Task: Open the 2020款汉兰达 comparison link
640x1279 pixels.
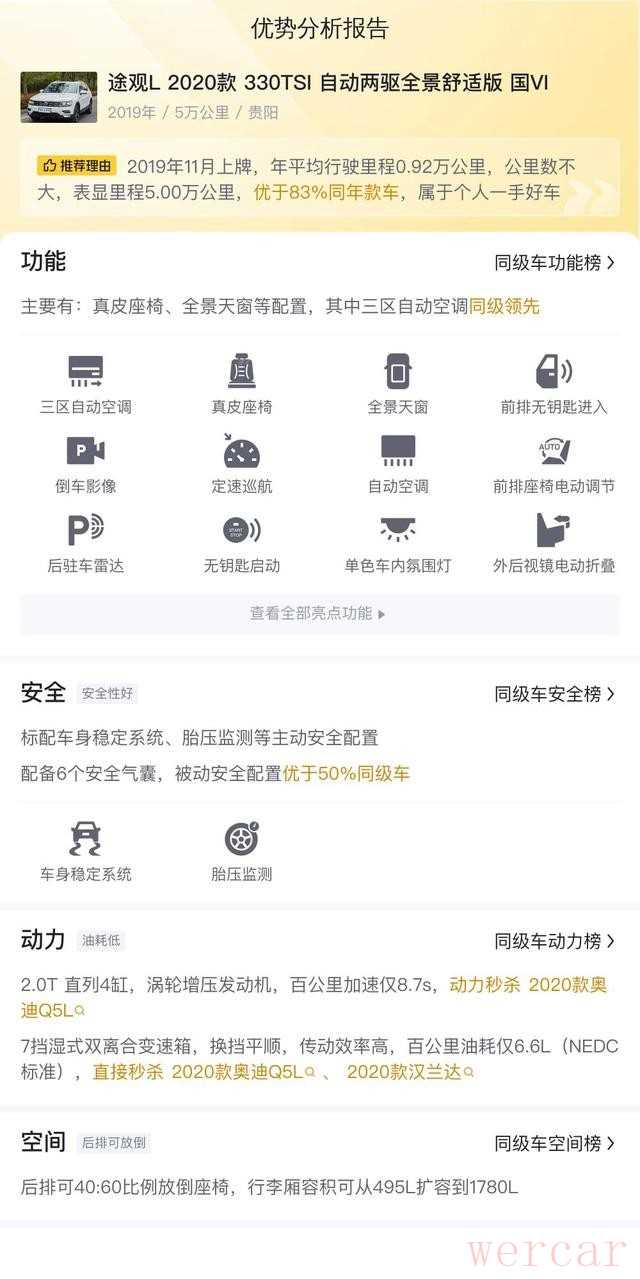Action: pos(410,1072)
